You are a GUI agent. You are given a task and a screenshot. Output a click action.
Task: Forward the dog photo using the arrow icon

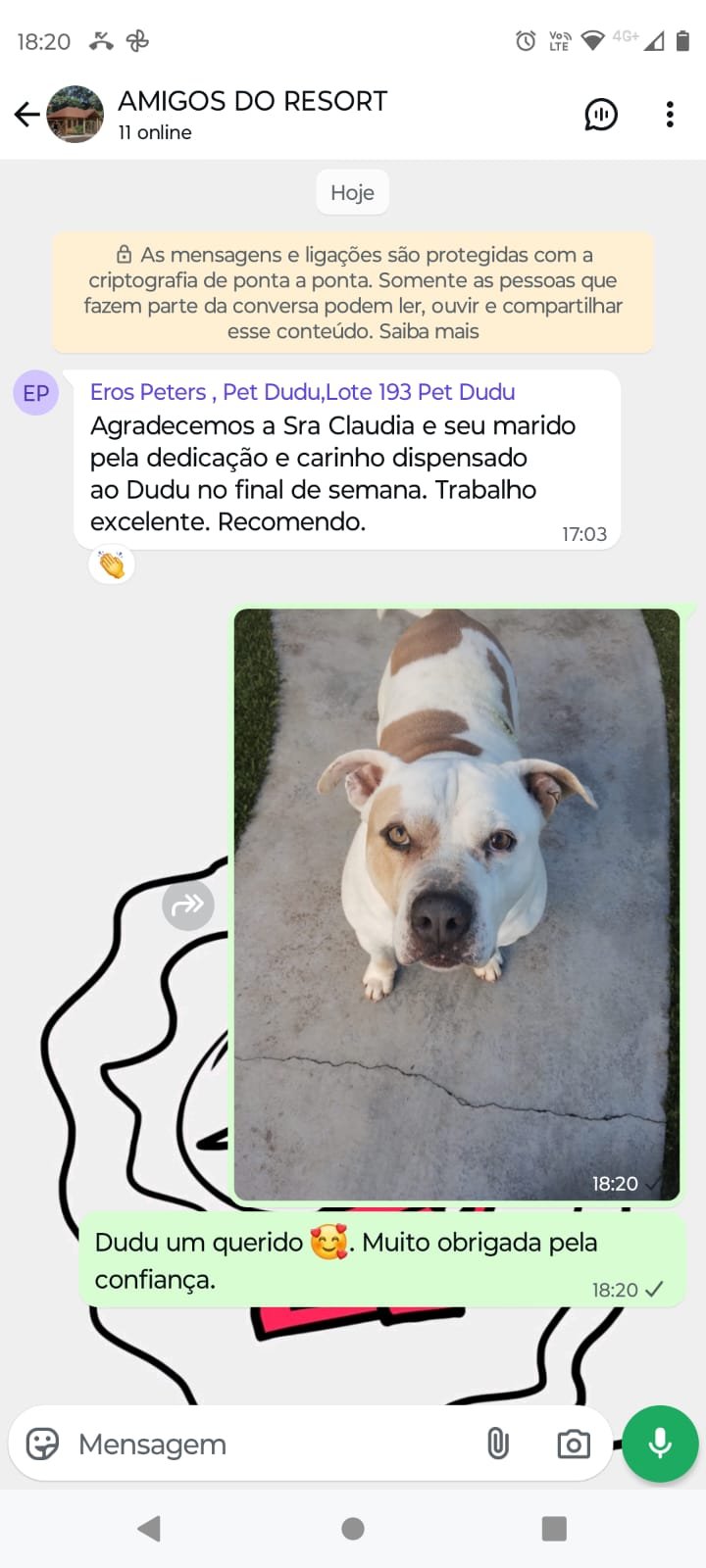(x=188, y=905)
